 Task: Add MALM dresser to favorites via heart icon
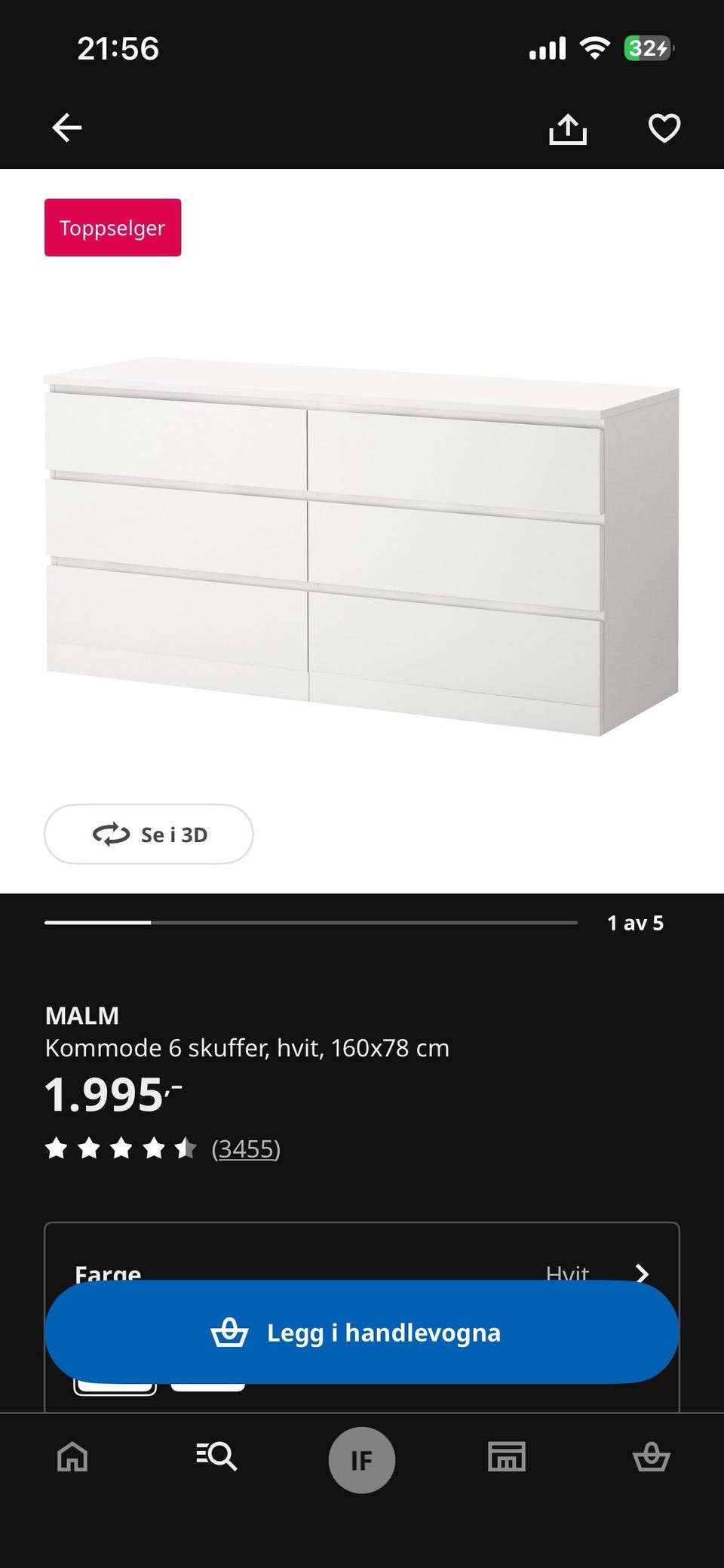pyautogui.click(x=664, y=128)
